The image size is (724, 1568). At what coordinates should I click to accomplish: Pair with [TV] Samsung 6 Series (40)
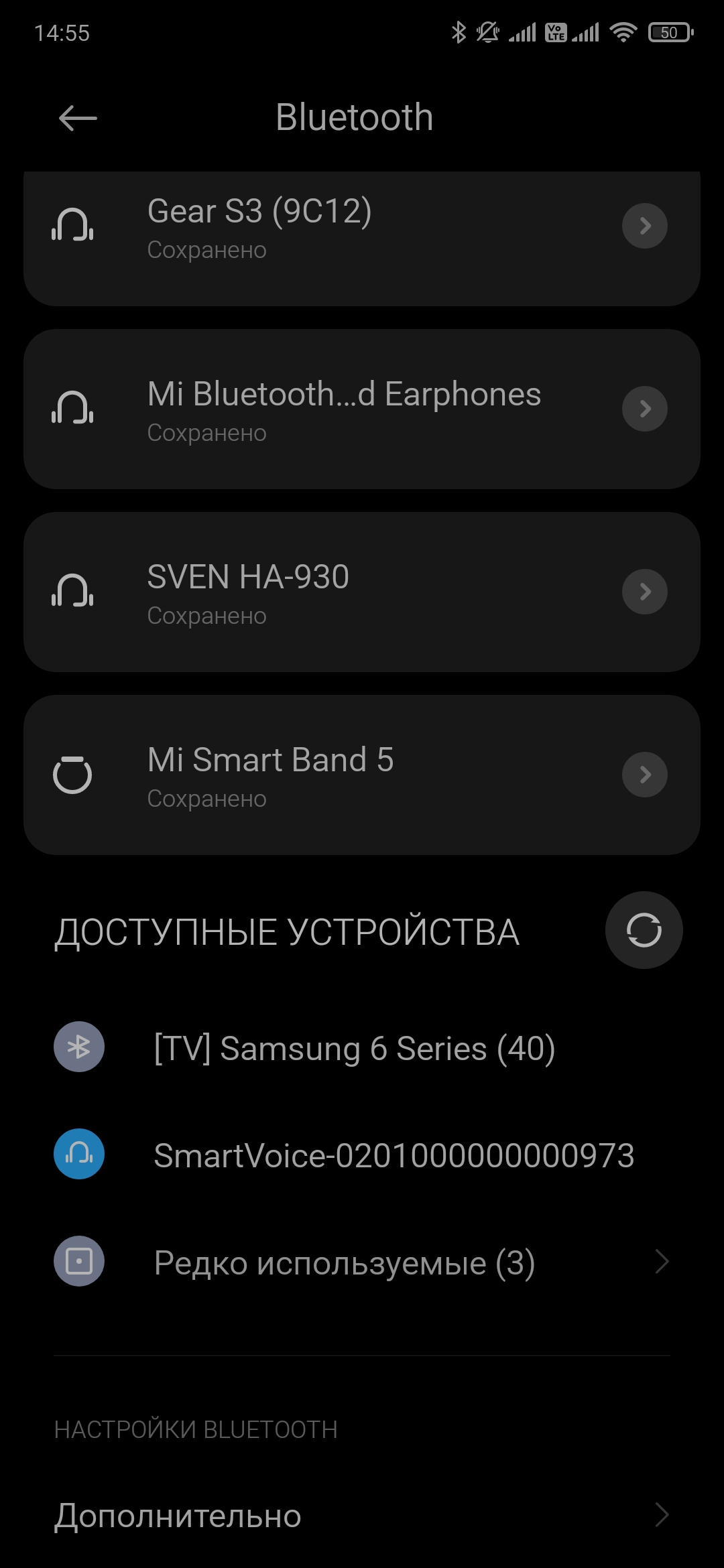coord(354,1048)
